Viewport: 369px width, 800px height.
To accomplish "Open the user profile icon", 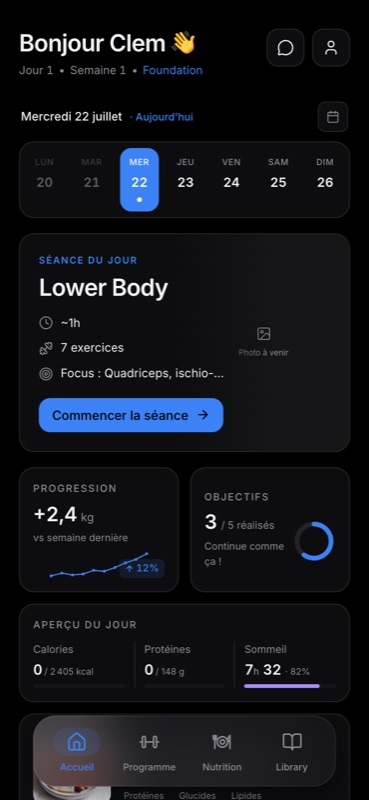I will pyautogui.click(x=331, y=47).
